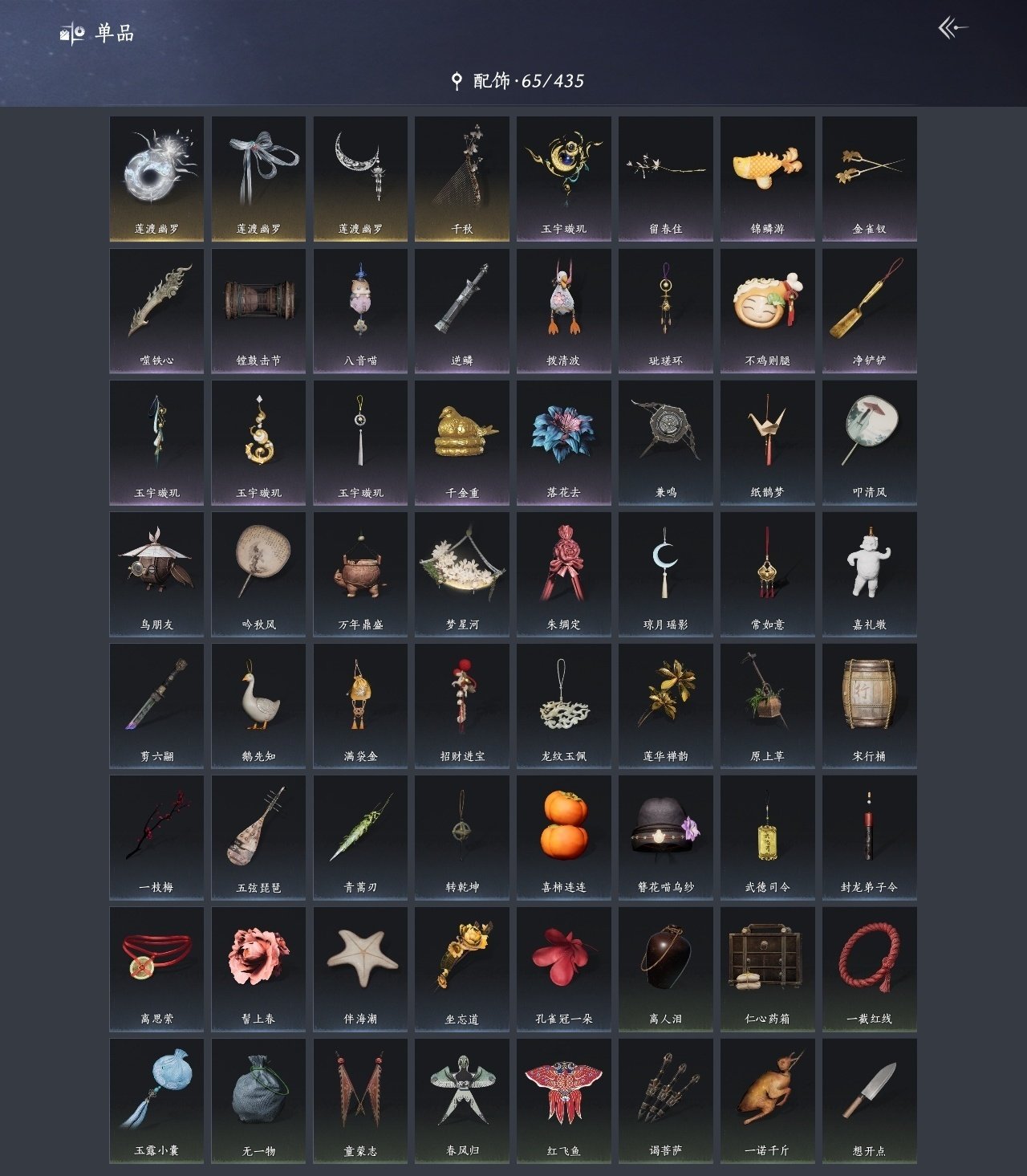
Task: Select the 锦鳞游 fish accessory
Action: [767, 178]
